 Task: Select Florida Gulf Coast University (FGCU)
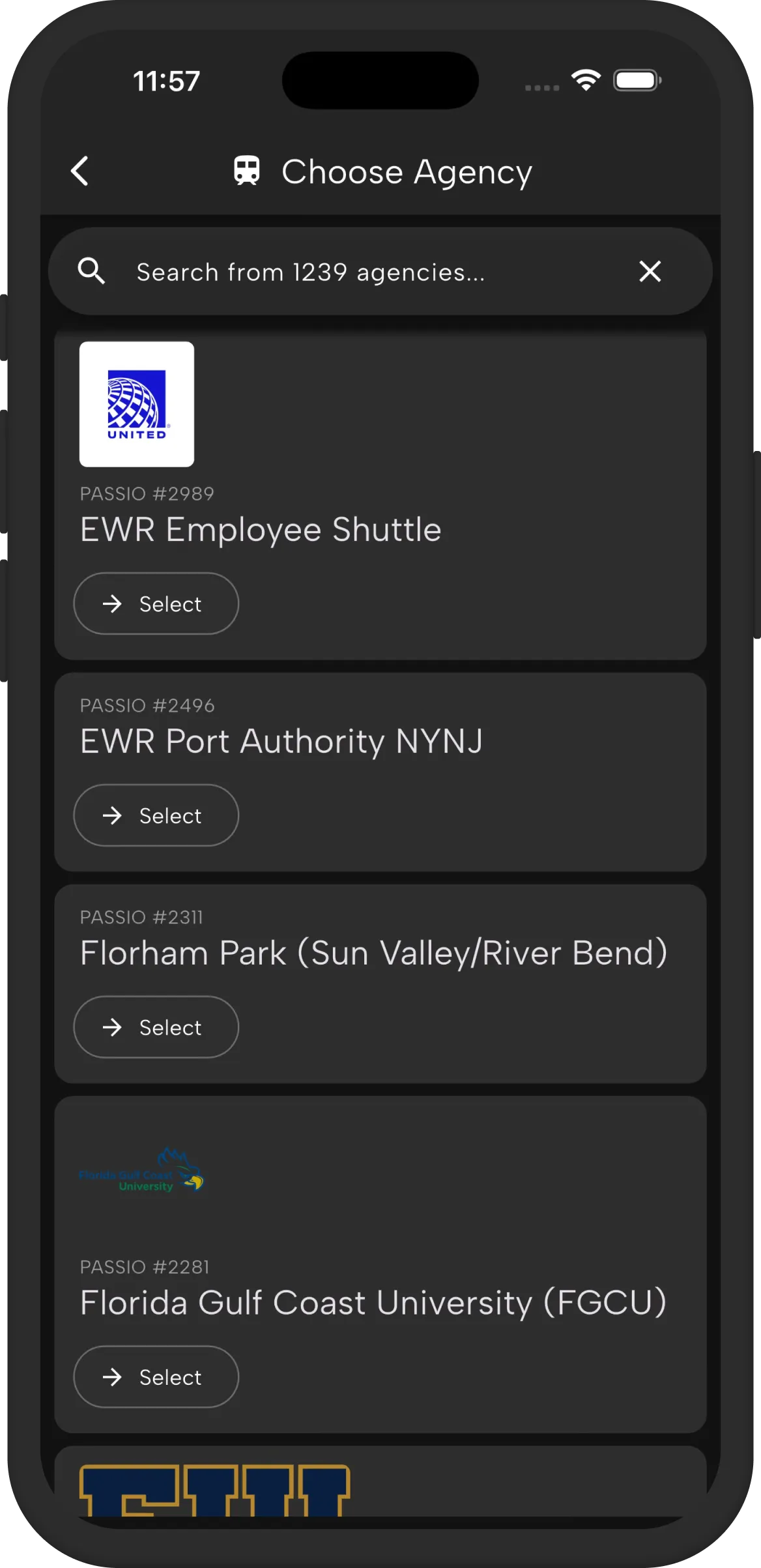[x=156, y=1377]
